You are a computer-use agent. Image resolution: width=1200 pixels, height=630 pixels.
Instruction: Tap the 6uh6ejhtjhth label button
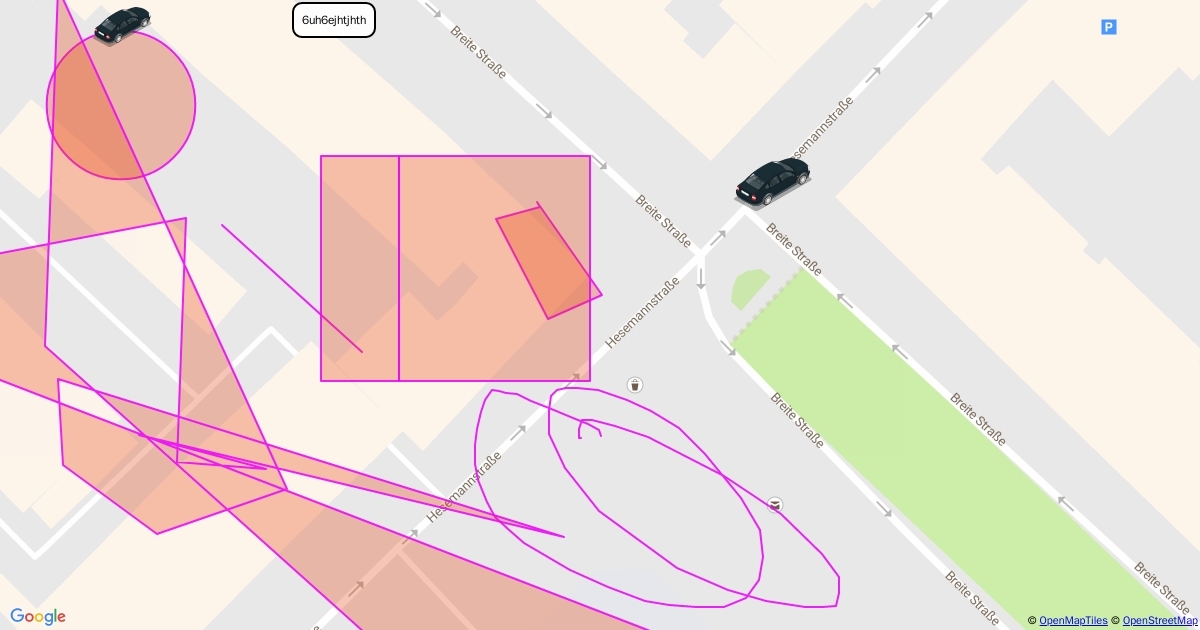pyautogui.click(x=334, y=20)
